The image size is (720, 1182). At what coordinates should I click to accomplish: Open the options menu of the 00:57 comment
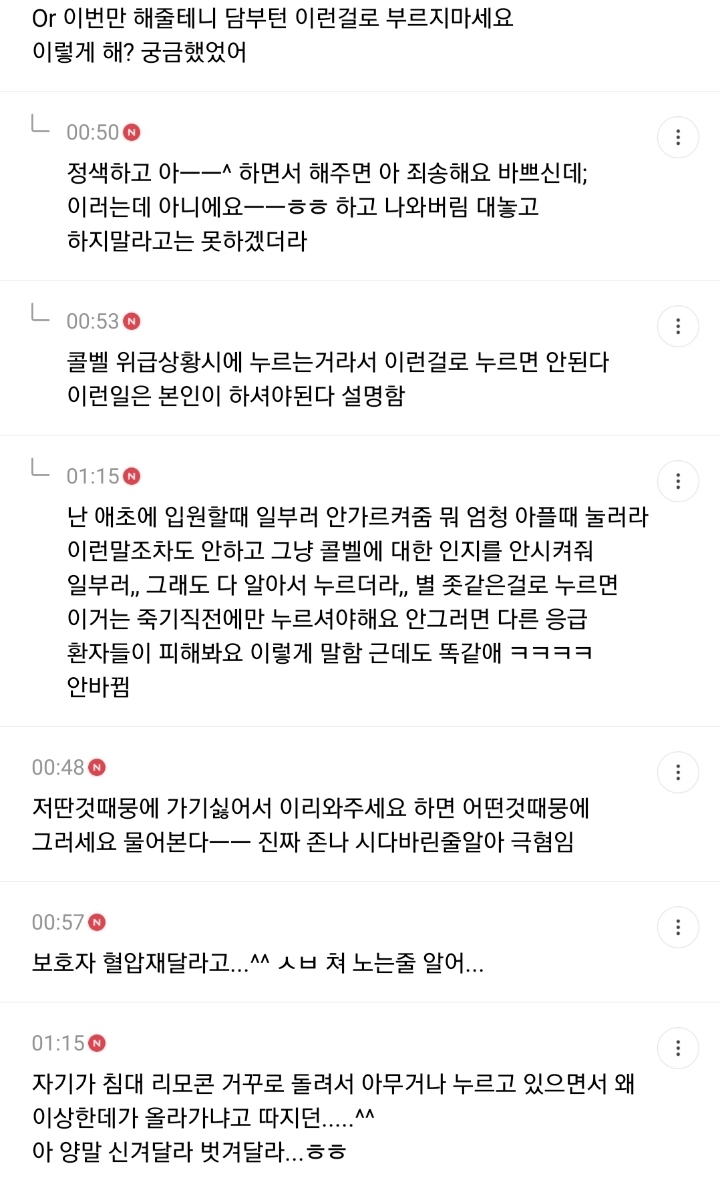coord(679,927)
